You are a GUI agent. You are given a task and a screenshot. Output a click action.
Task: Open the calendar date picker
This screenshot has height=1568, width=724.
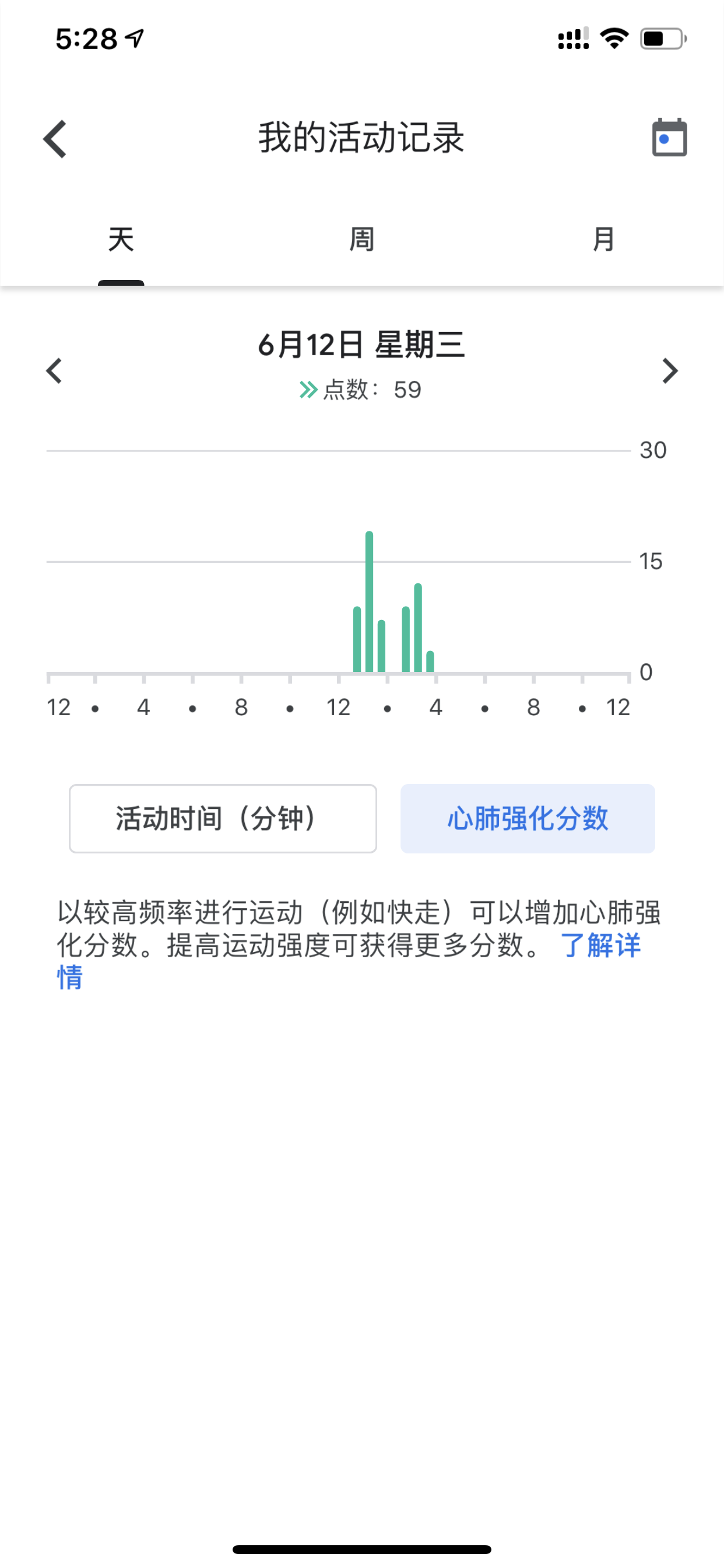pos(669,138)
